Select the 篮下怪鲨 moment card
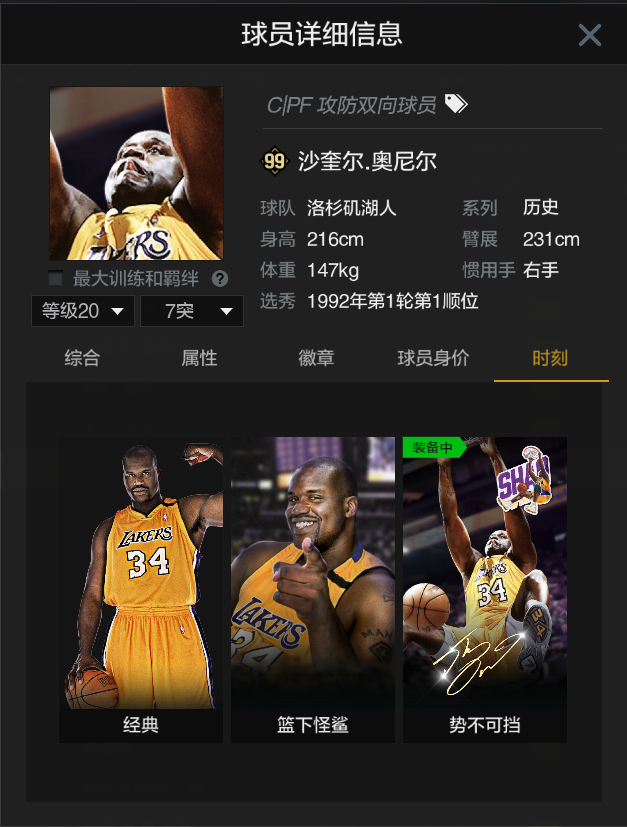This screenshot has width=627, height=827. point(313,588)
